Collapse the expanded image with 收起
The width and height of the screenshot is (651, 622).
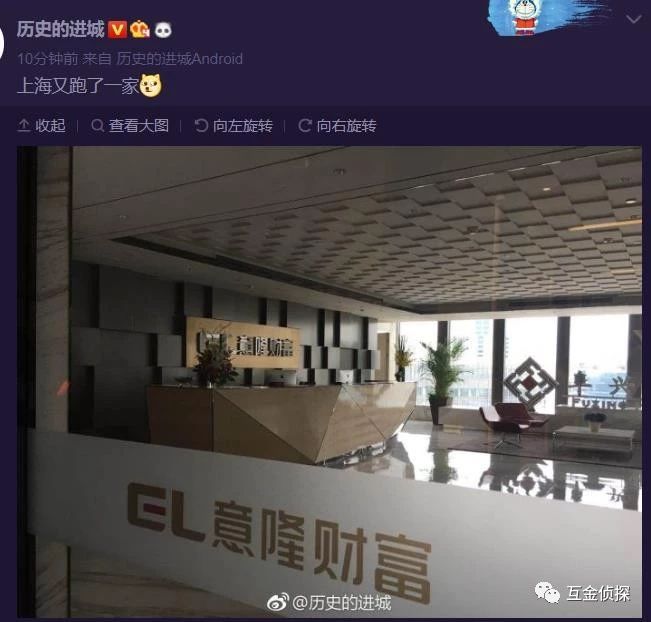(x=42, y=126)
